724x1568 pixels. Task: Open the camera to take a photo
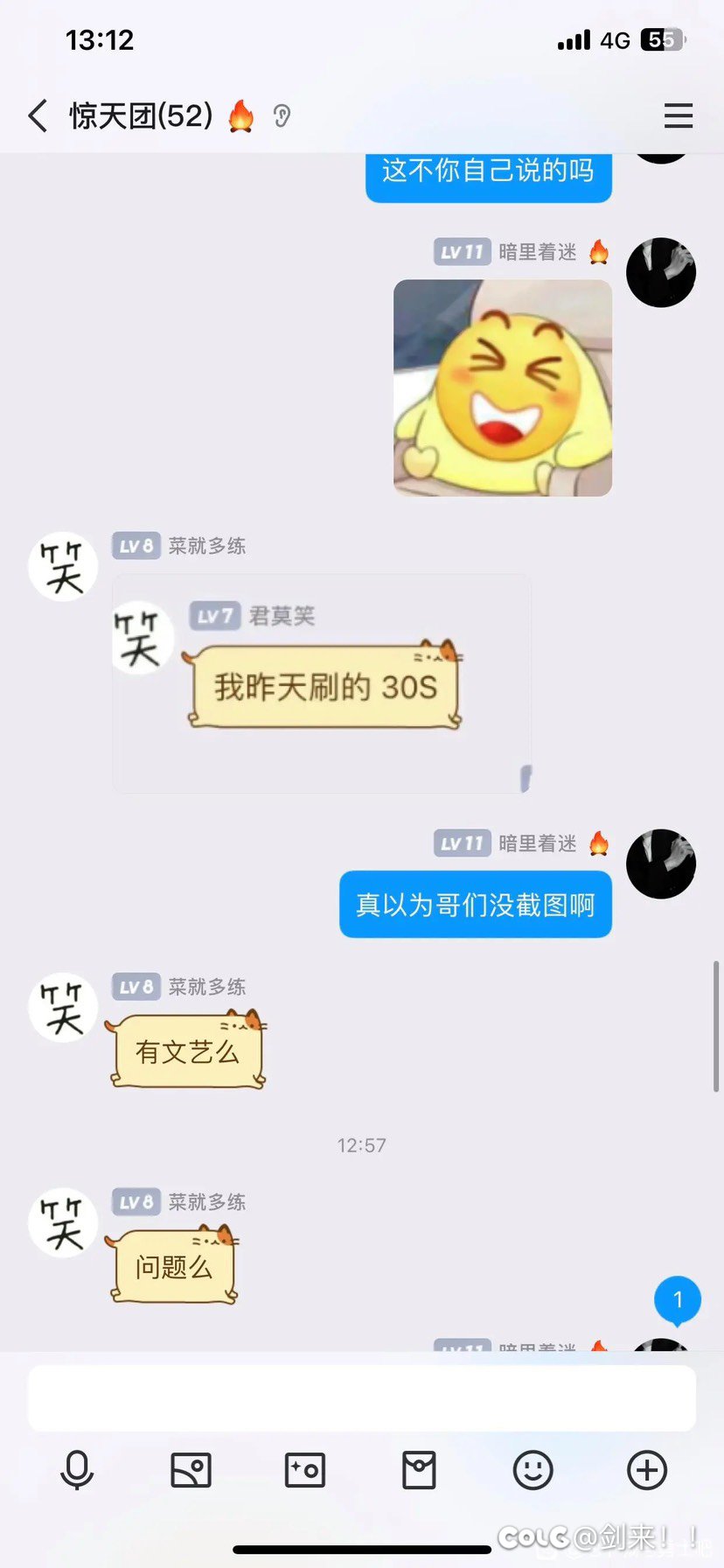click(x=305, y=1469)
